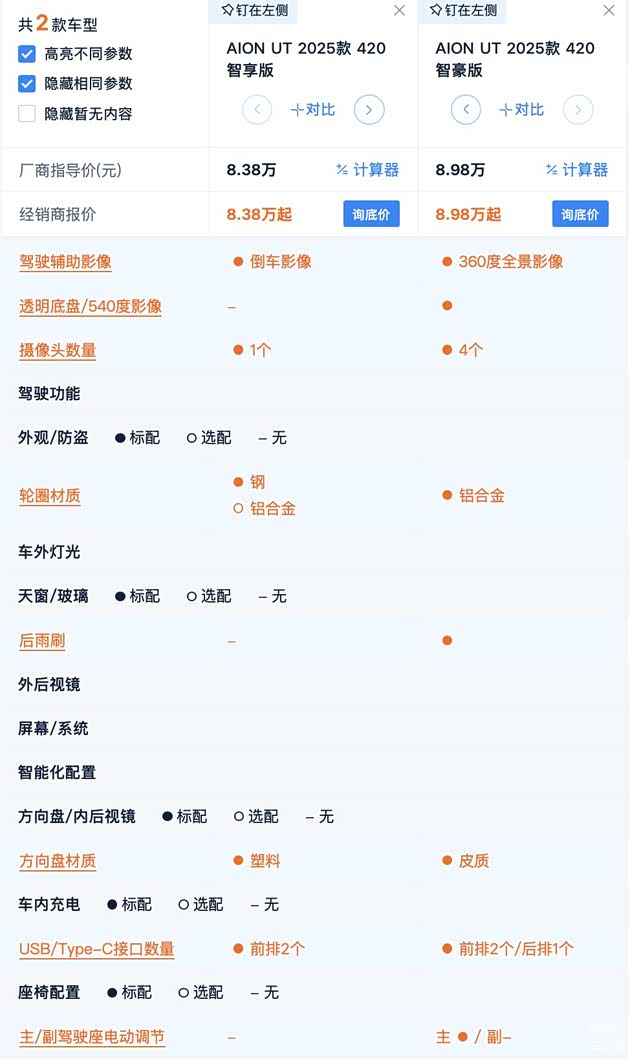View the 轮圈材质 parameter details
Screen dimensions: 630x1059
pos(49,496)
